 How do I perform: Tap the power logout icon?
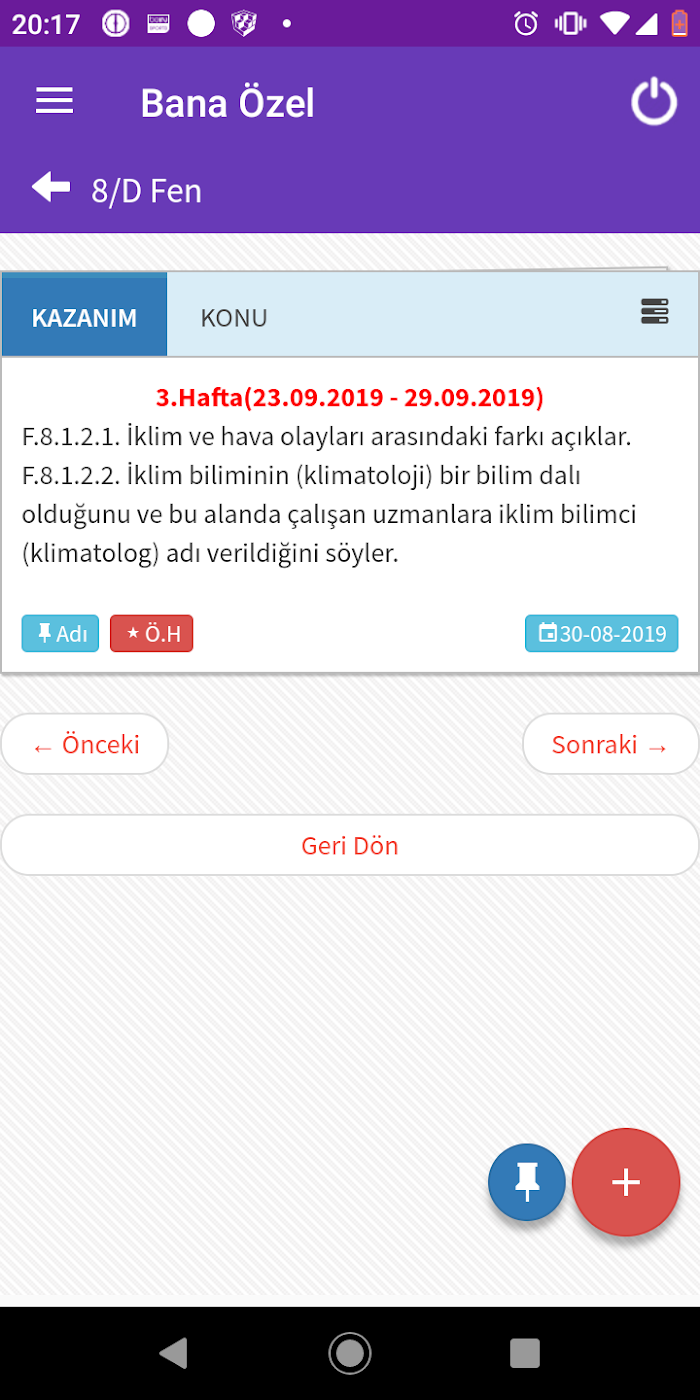[654, 102]
